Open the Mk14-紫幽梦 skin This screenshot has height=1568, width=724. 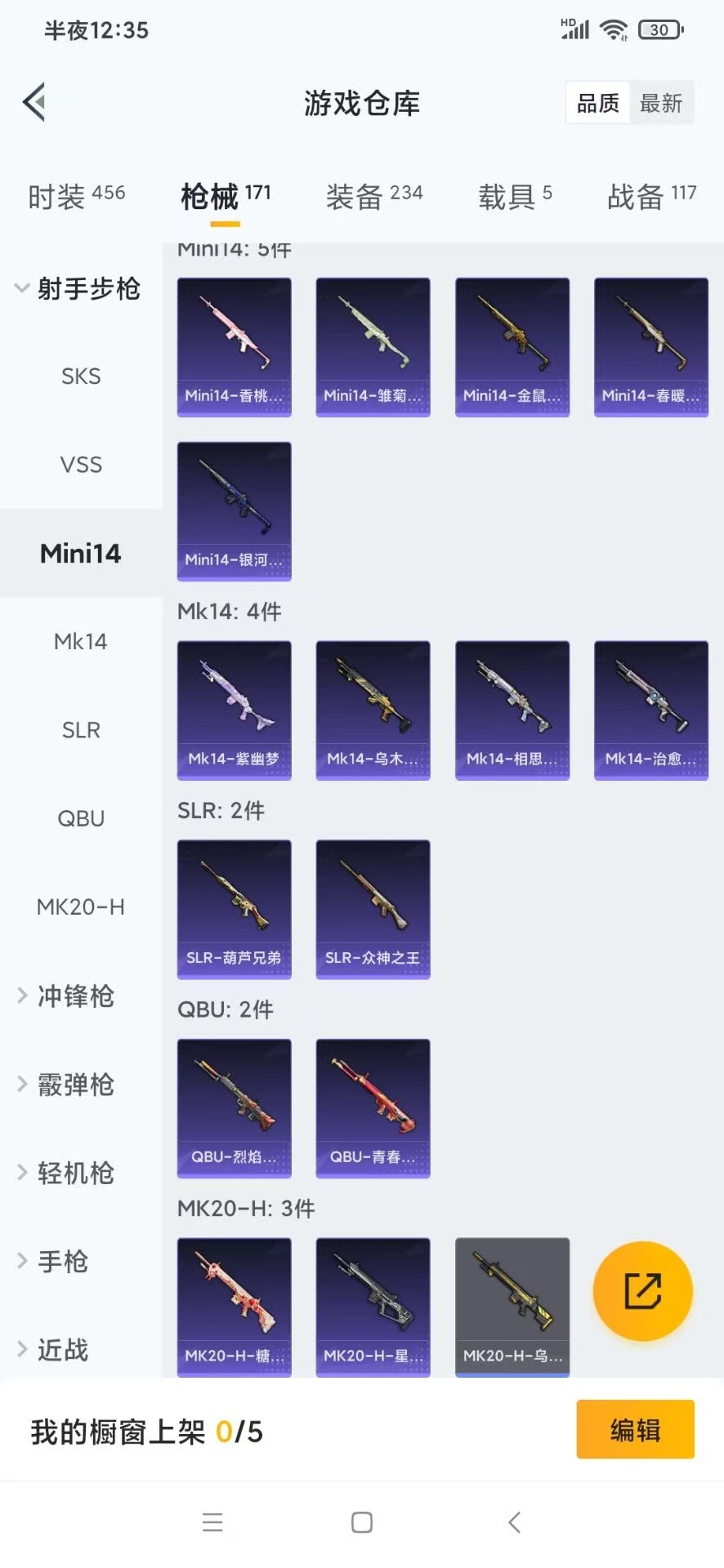(x=234, y=710)
